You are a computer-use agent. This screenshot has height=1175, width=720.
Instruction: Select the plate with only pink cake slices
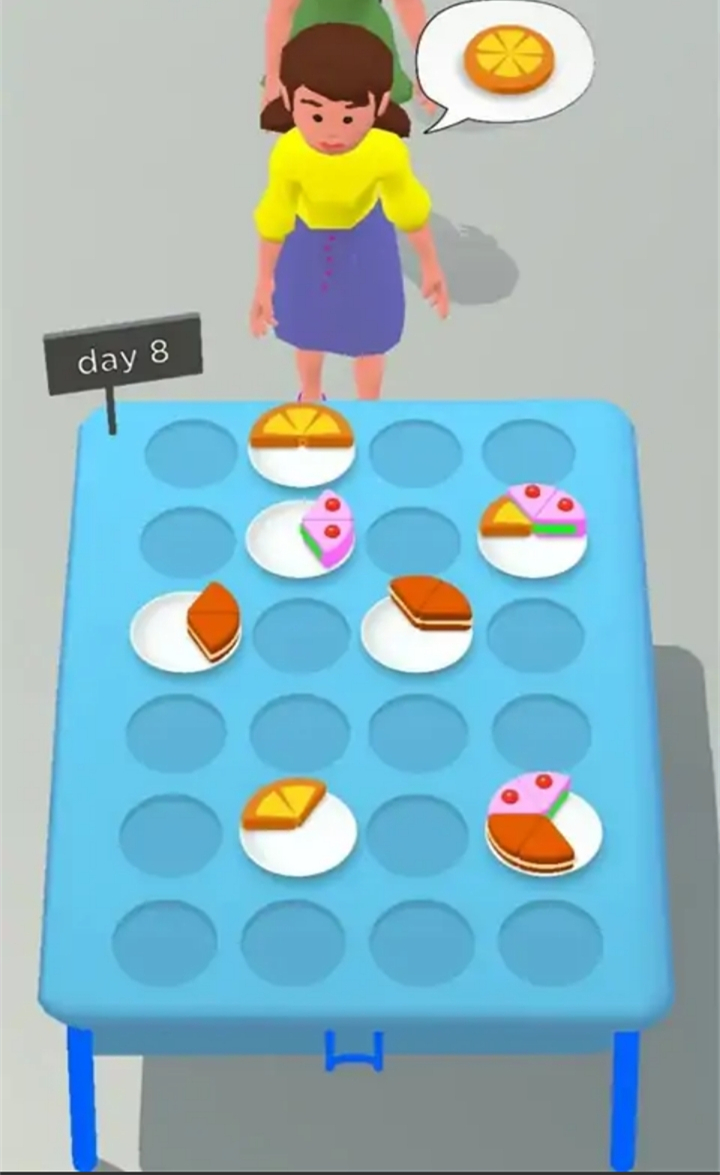(x=301, y=537)
